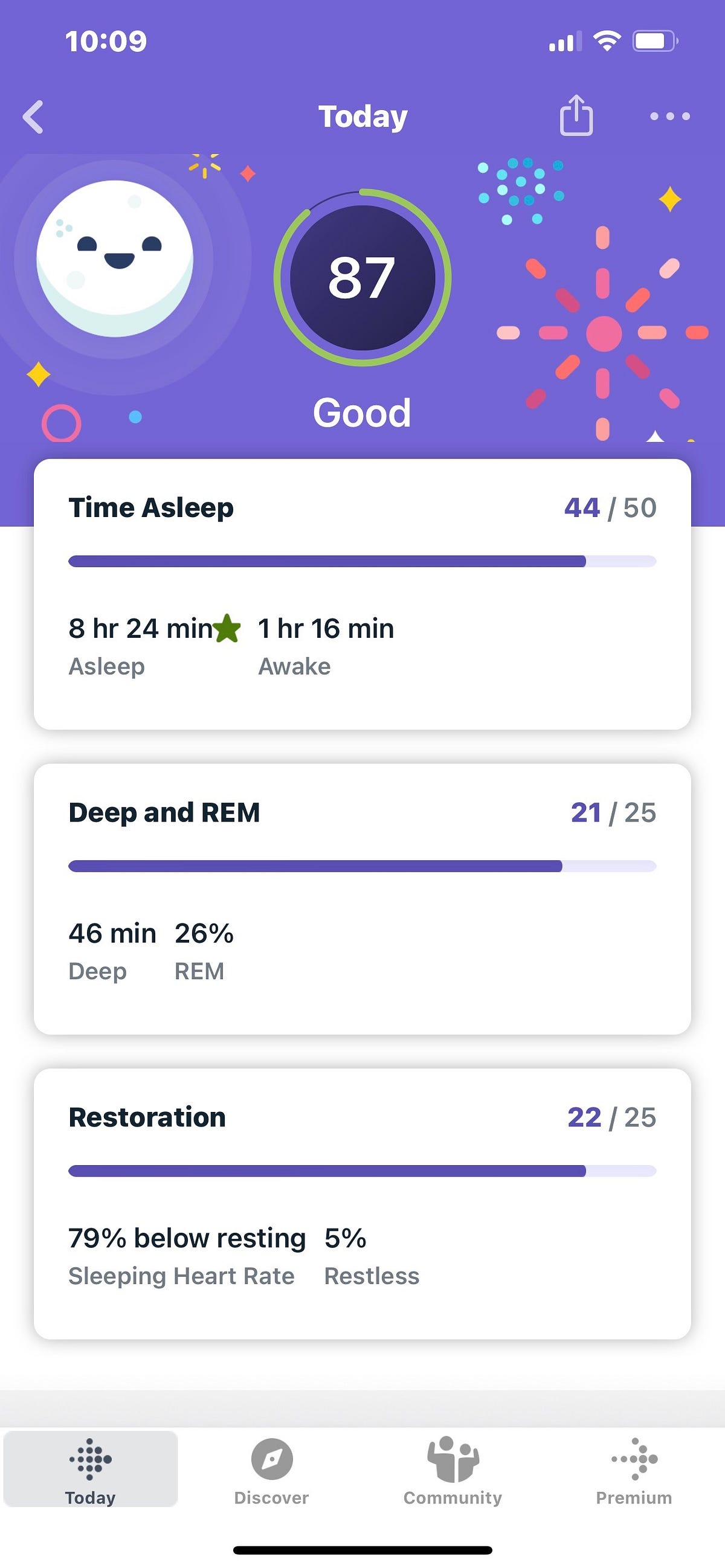This screenshot has height=1568, width=725.
Task: Open the Deep and REM card
Action: click(362, 898)
